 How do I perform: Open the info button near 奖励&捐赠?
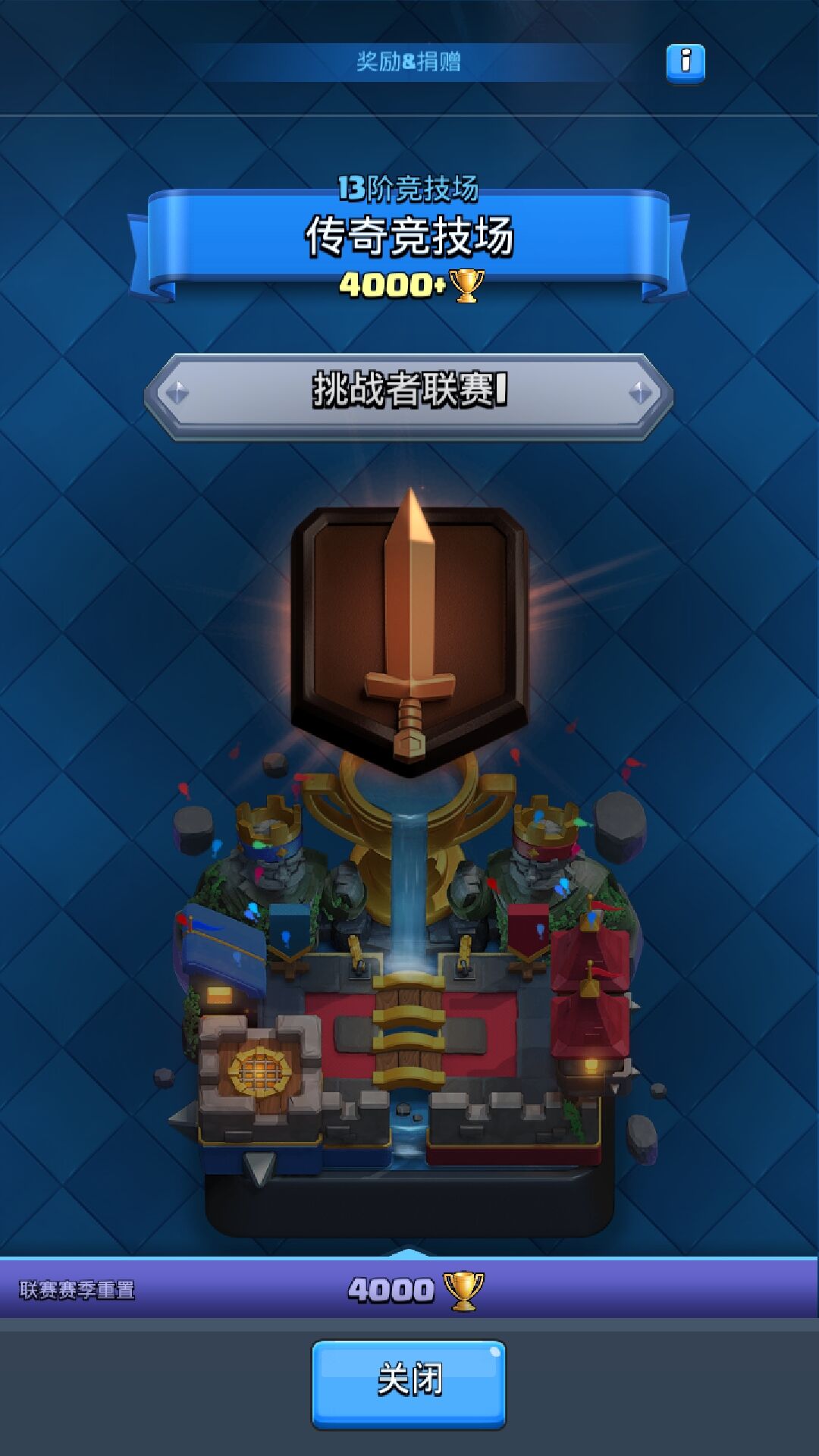(x=686, y=62)
